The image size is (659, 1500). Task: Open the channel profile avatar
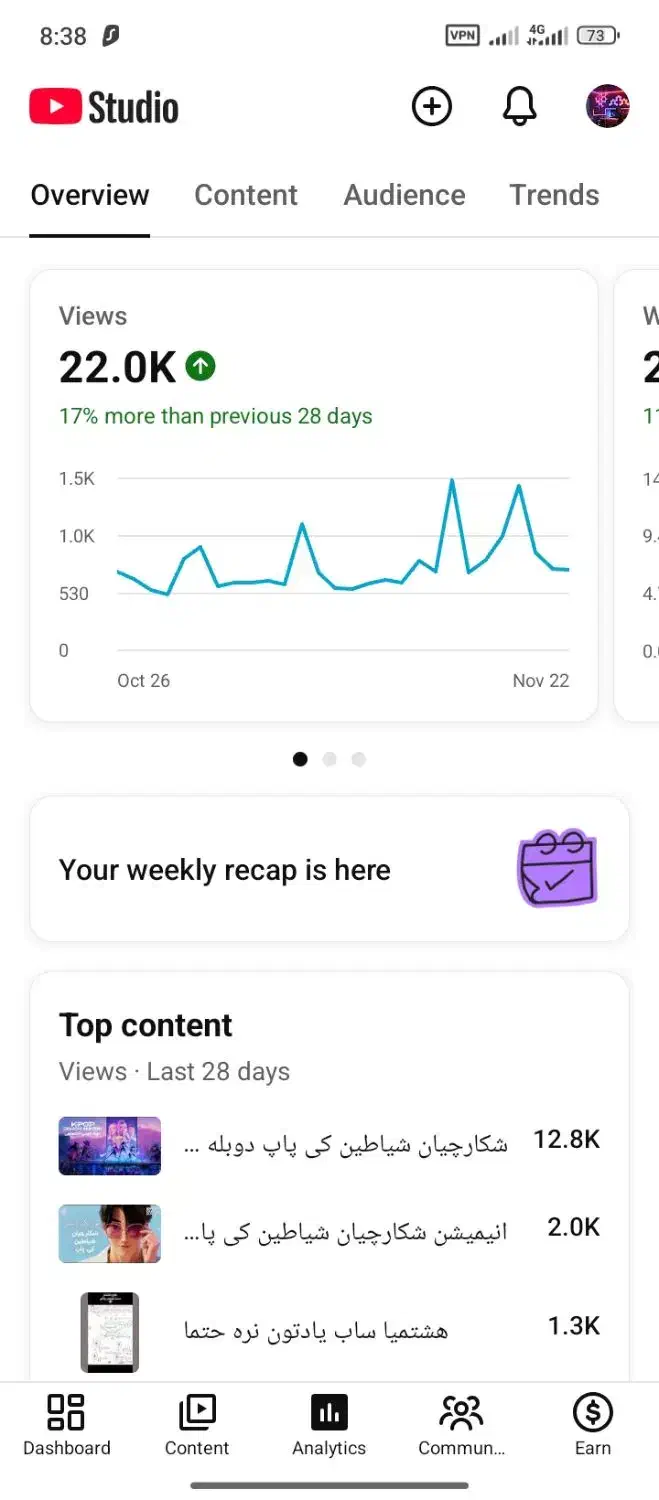607,106
